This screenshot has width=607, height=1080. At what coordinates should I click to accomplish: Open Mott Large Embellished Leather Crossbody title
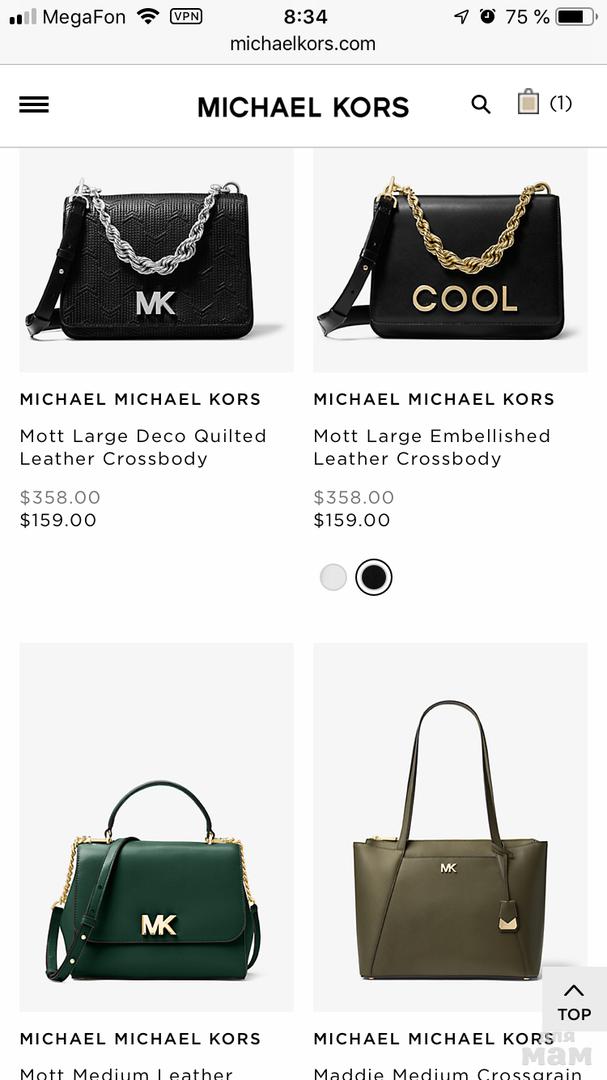pyautogui.click(x=432, y=447)
